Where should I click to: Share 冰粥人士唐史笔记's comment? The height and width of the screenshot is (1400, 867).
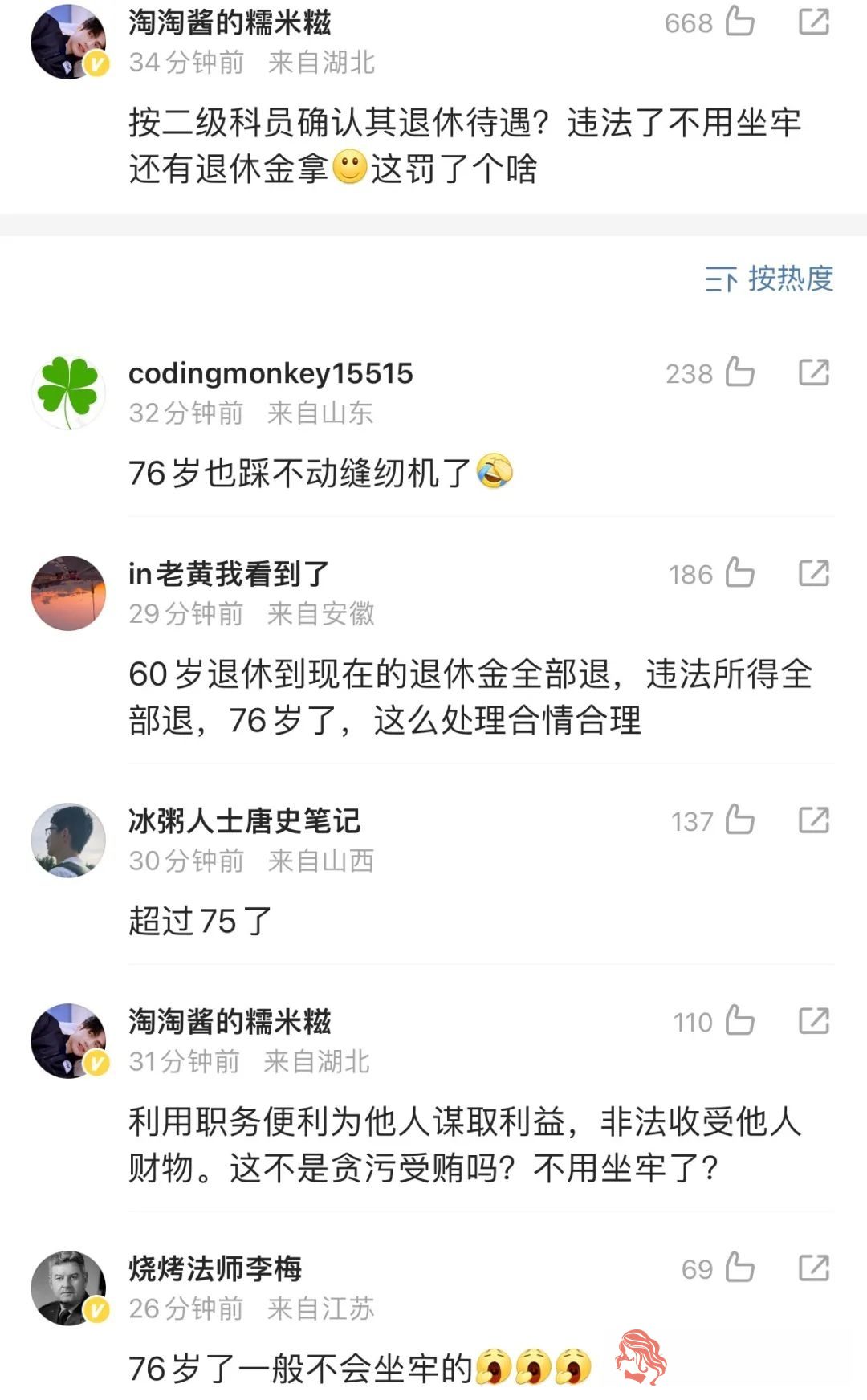813,820
